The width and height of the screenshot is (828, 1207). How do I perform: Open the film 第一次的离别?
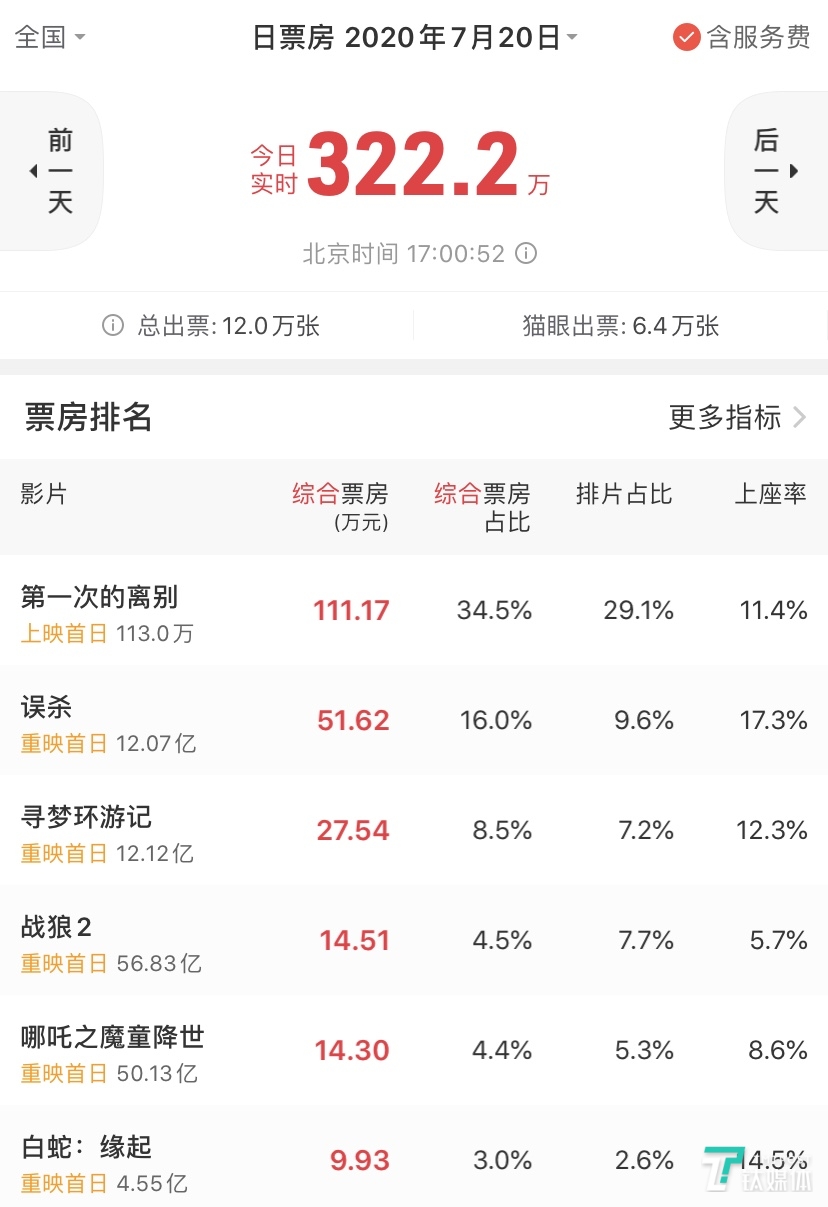99,598
